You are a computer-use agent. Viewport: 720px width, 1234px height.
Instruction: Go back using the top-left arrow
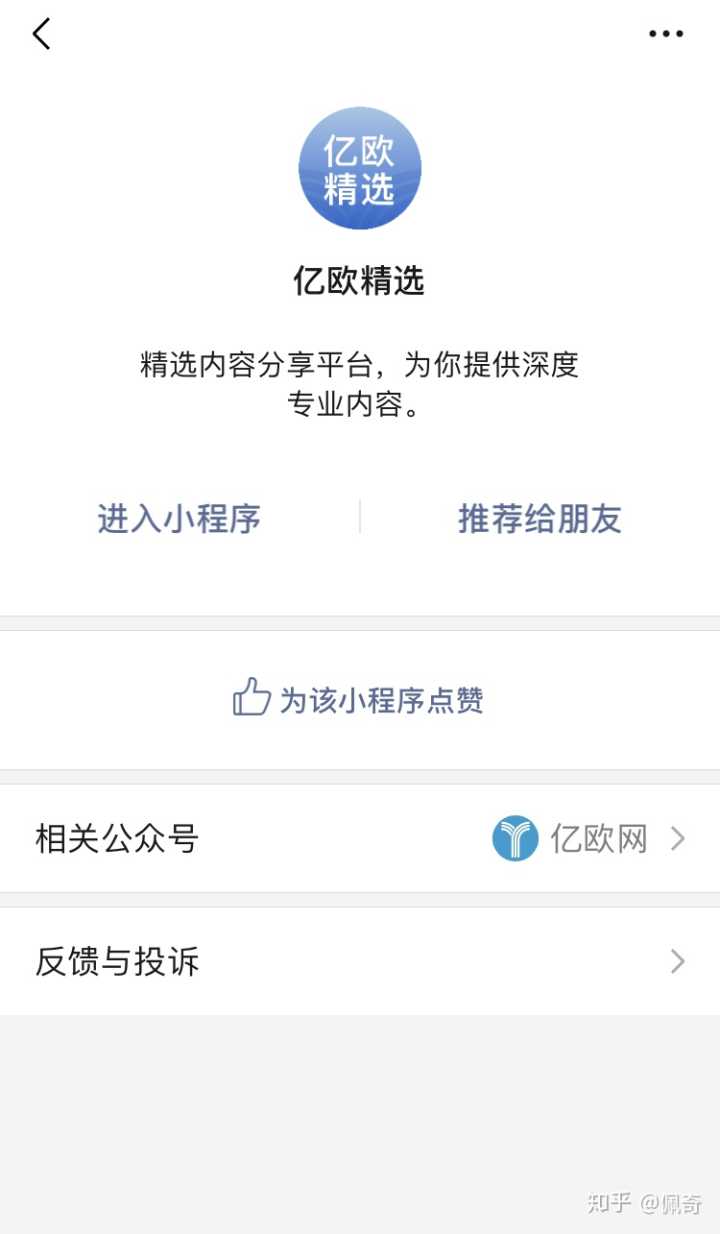tap(41, 34)
